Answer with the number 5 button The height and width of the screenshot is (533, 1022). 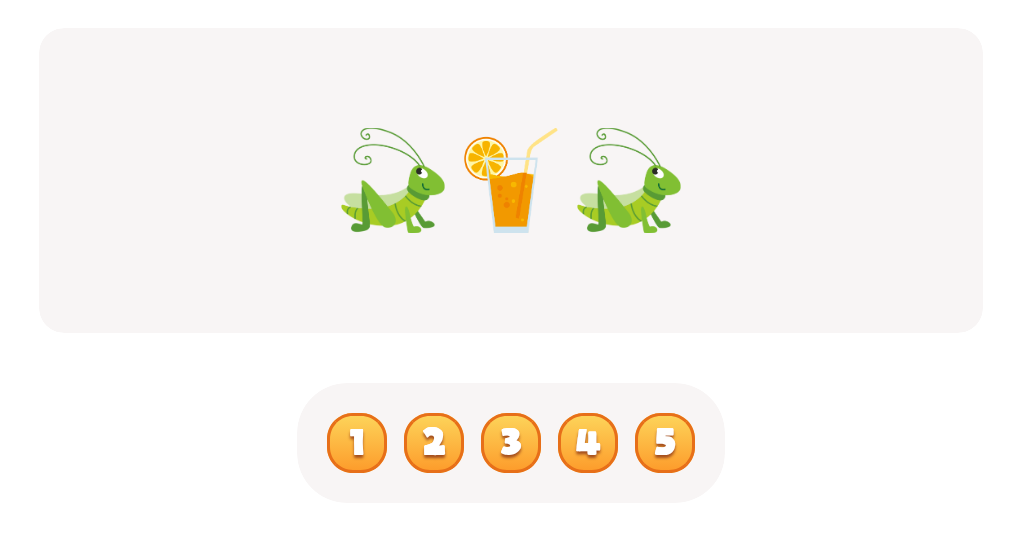[665, 443]
